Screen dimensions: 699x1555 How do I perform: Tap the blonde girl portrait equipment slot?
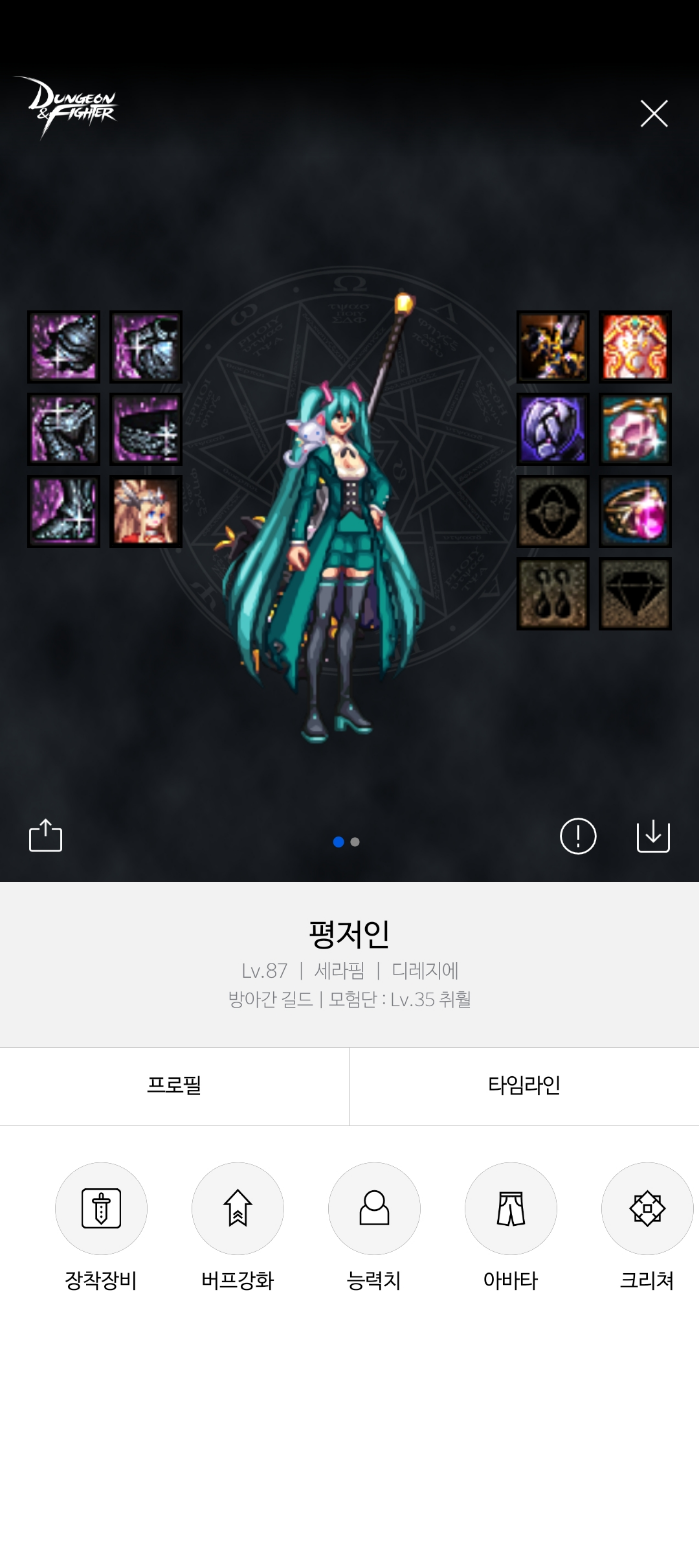(146, 512)
